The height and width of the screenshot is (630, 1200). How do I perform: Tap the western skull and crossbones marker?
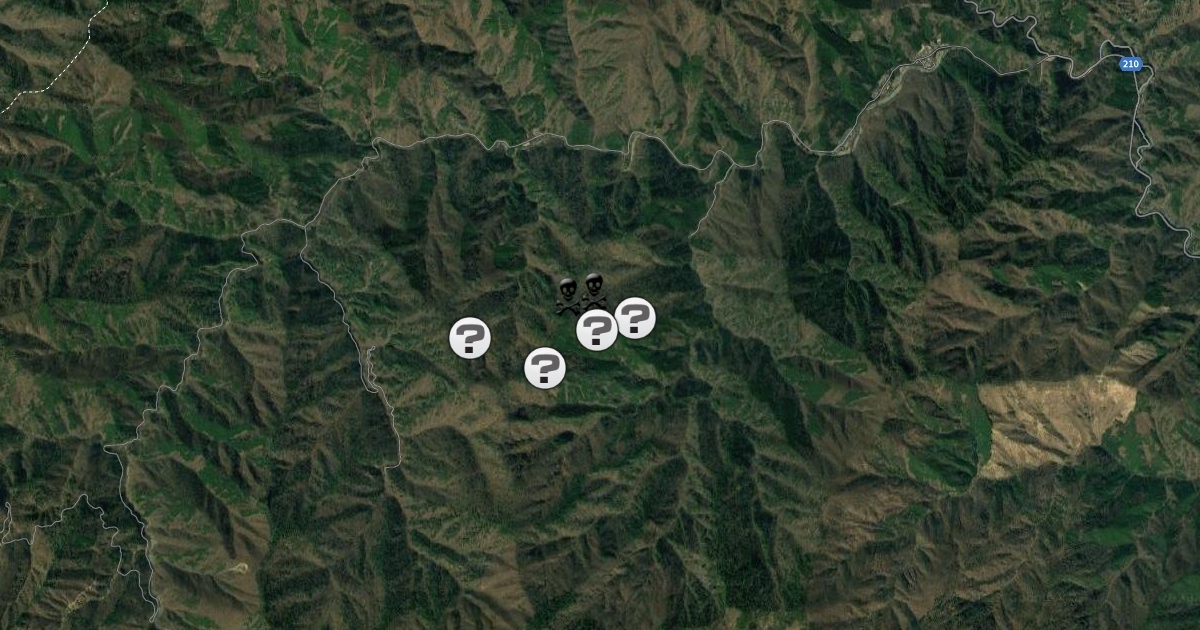coord(567,294)
